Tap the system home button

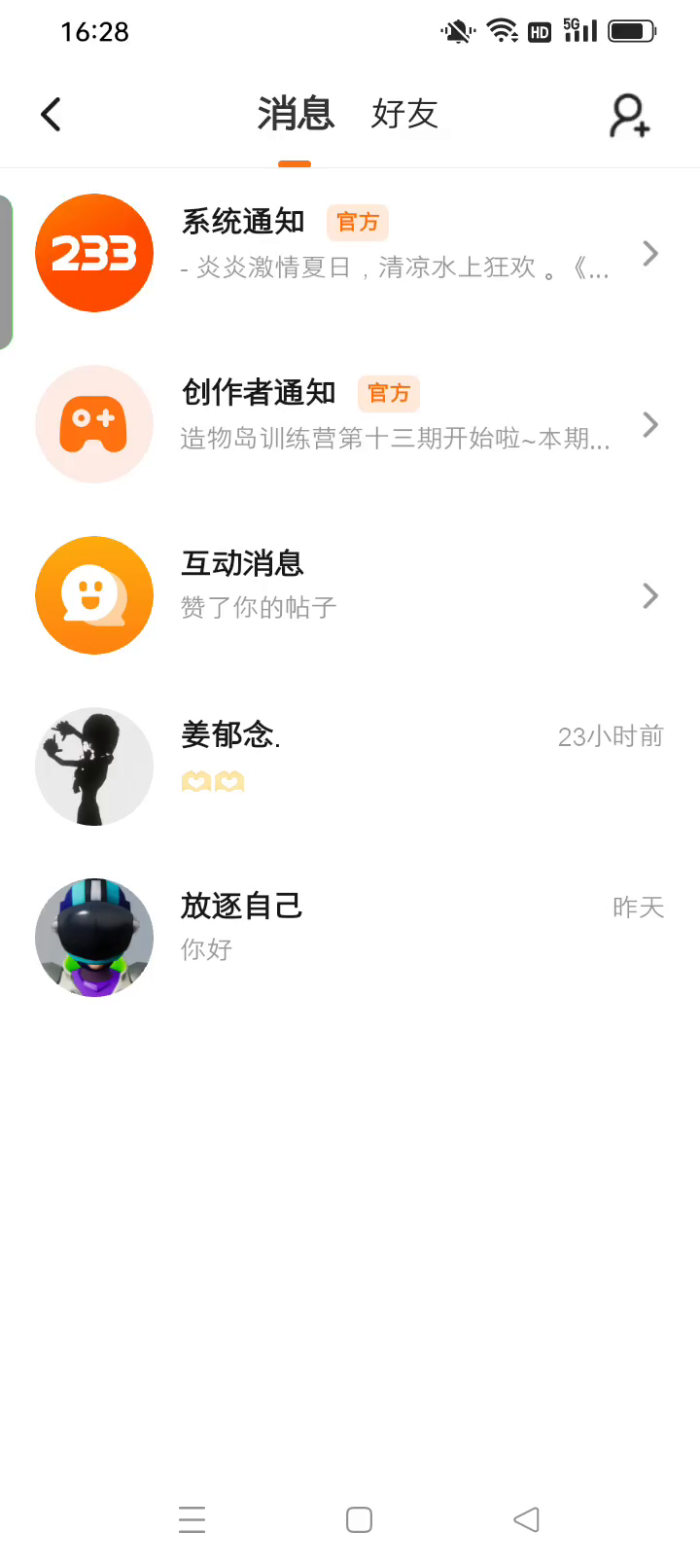(x=359, y=1519)
